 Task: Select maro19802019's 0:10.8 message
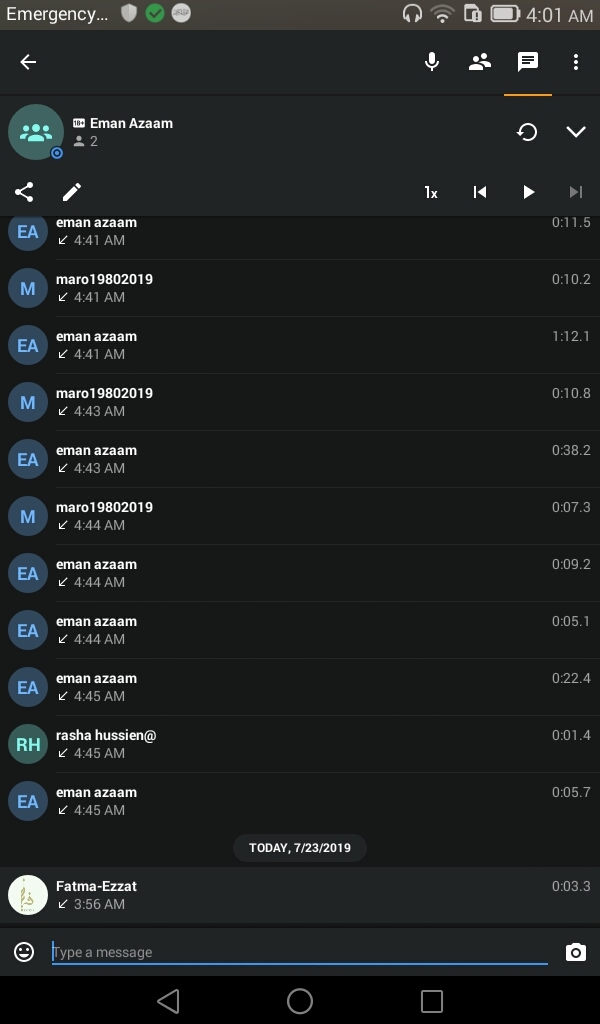coord(300,402)
